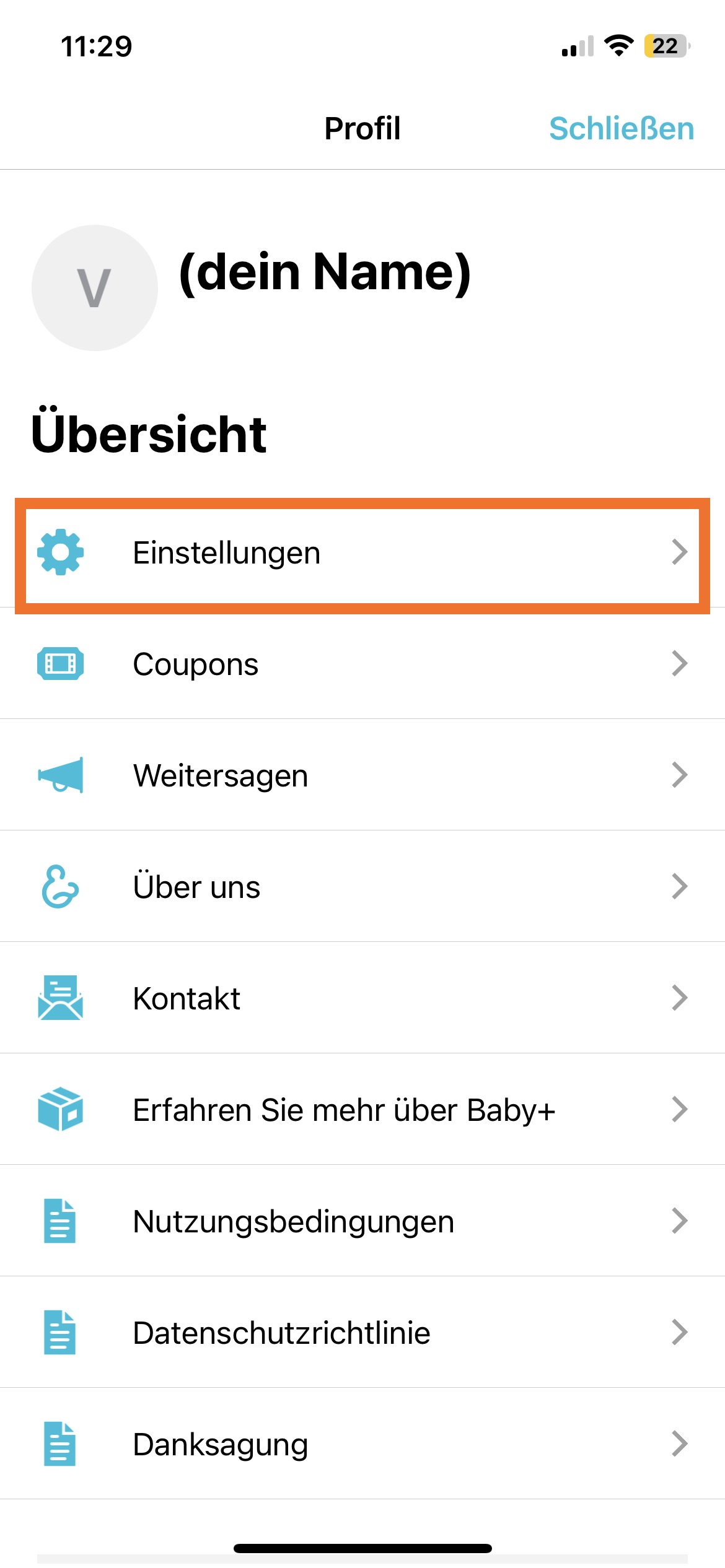
Task: Open Über uns
Action: tap(362, 887)
